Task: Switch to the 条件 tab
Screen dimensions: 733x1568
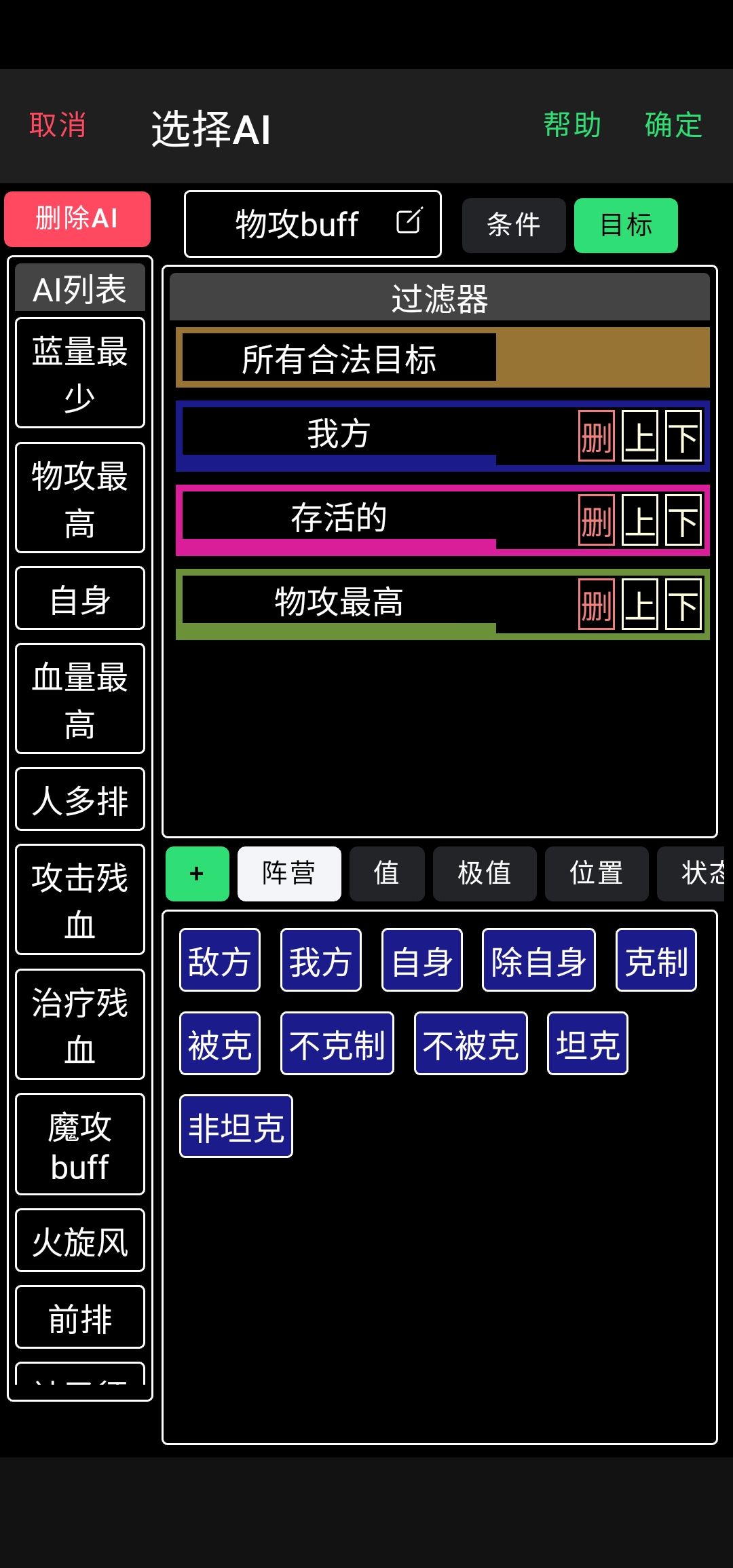Action: [x=514, y=225]
